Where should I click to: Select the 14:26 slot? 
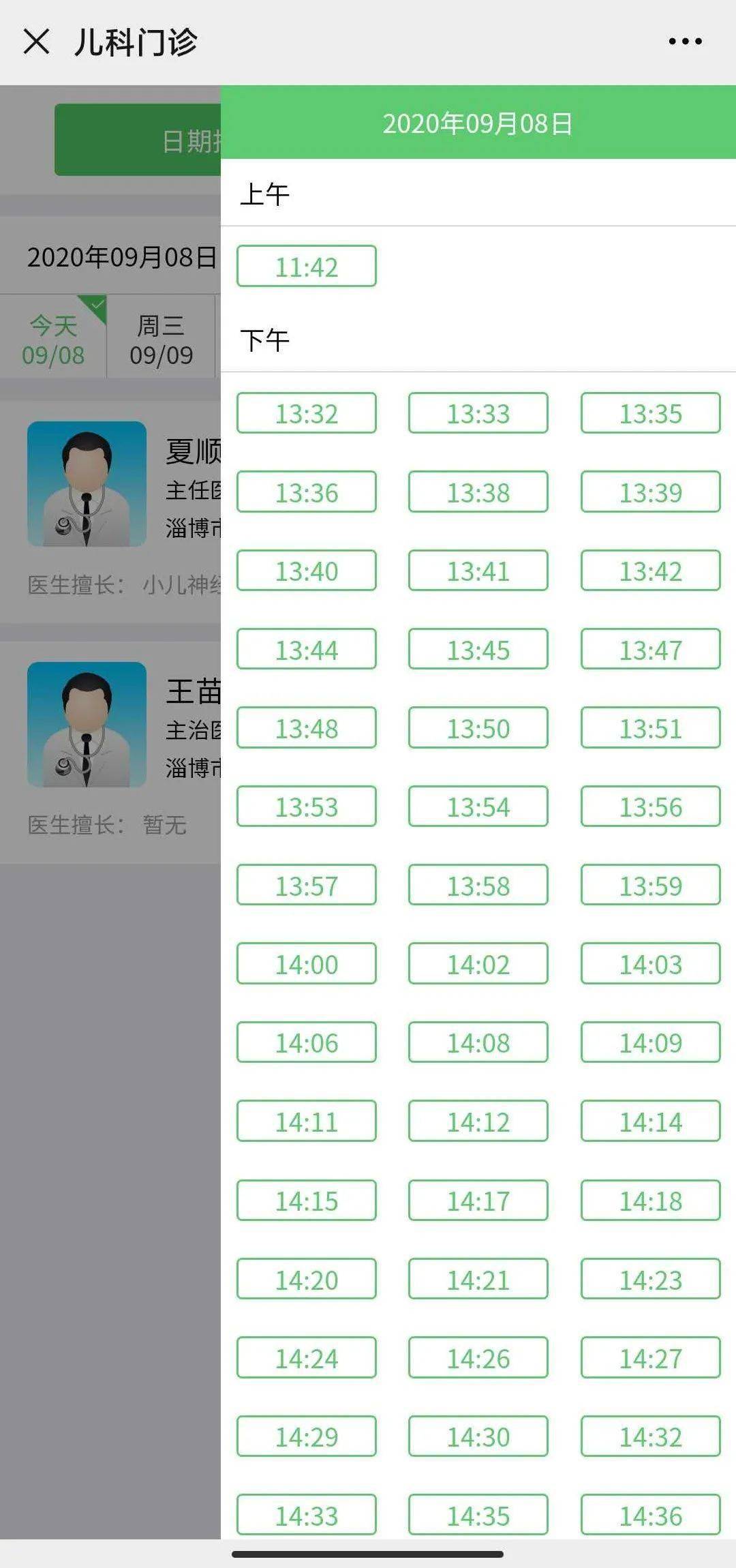[x=478, y=1358]
